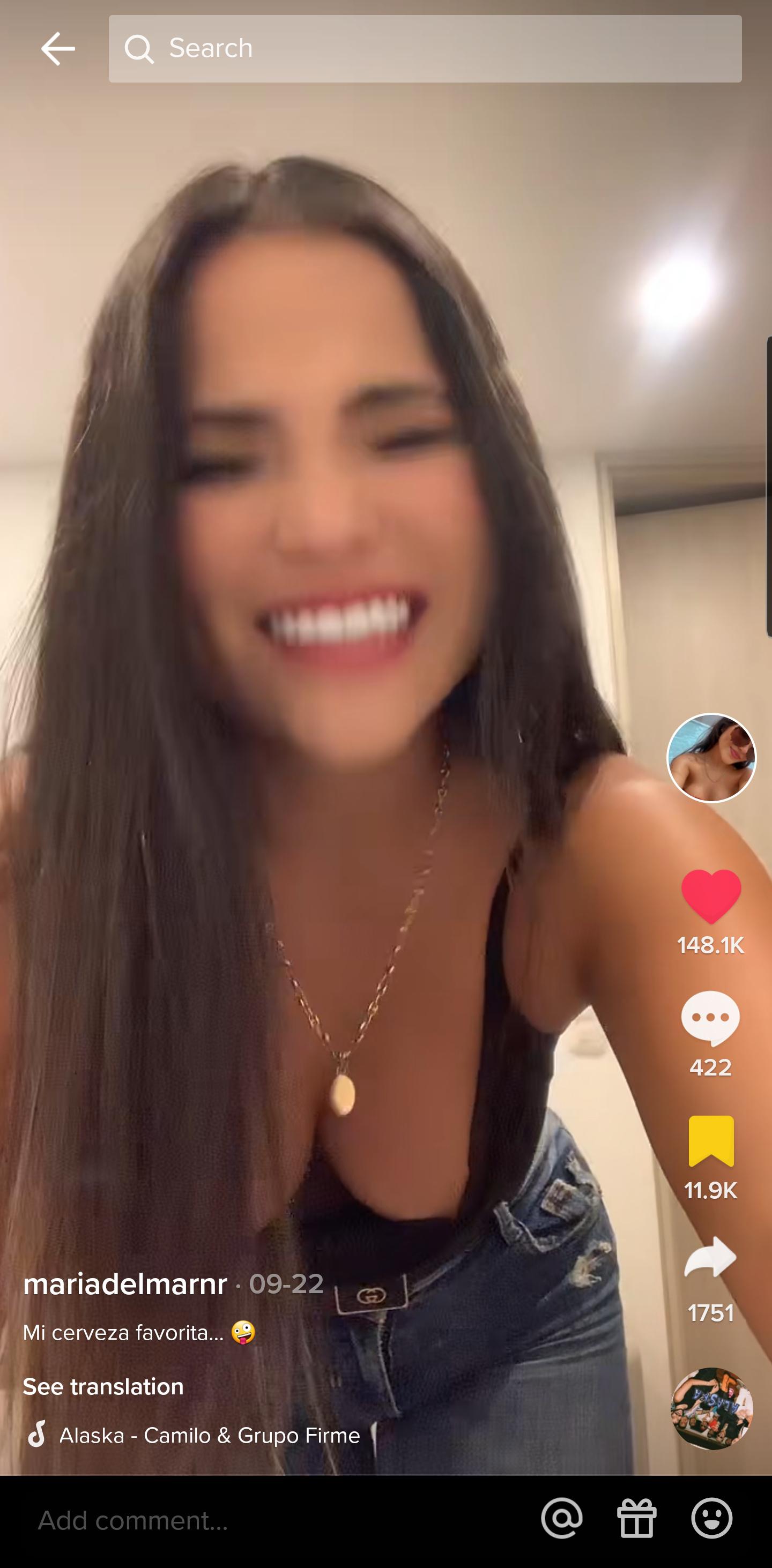772x1568 pixels.
Task: Share this video
Action: pyautogui.click(x=710, y=1257)
